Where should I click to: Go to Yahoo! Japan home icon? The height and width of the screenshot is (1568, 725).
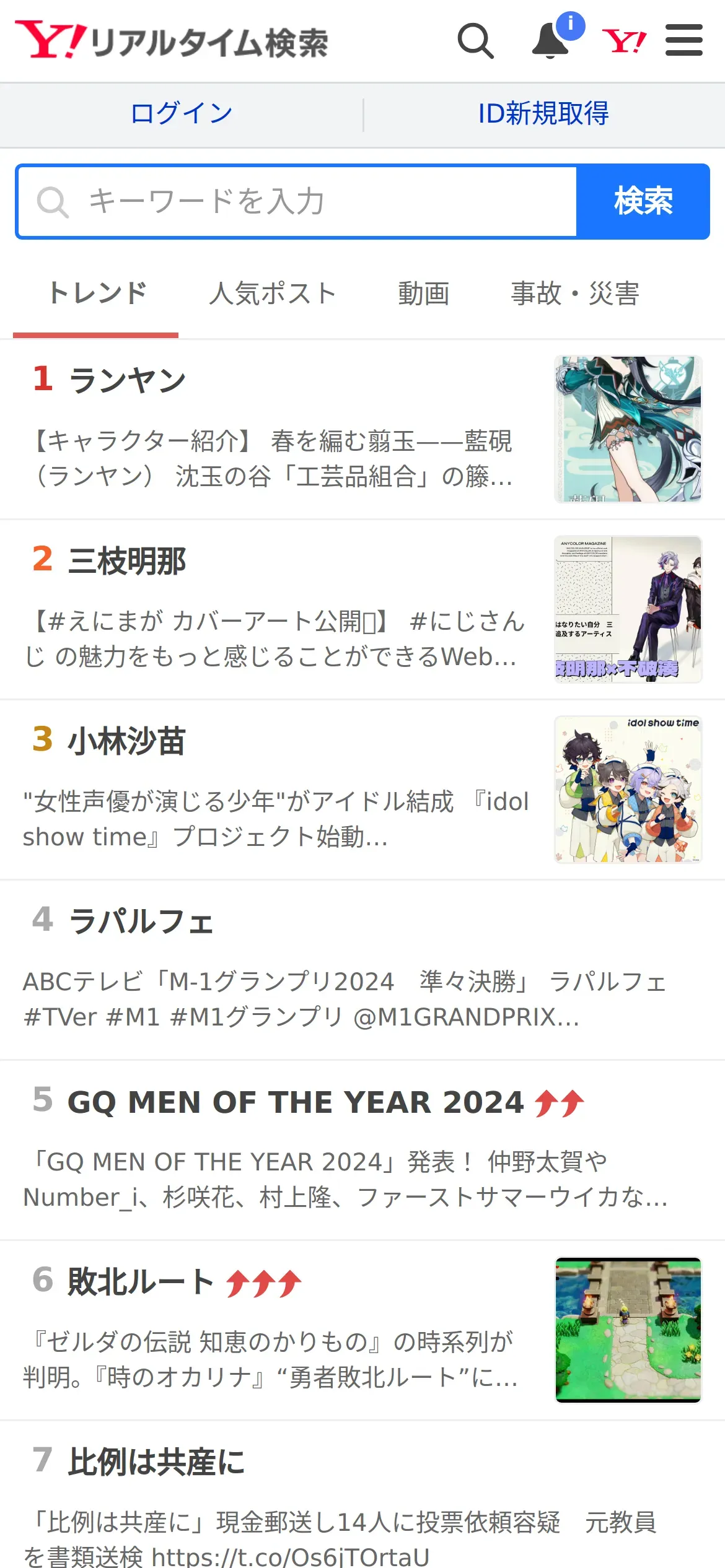point(624,41)
